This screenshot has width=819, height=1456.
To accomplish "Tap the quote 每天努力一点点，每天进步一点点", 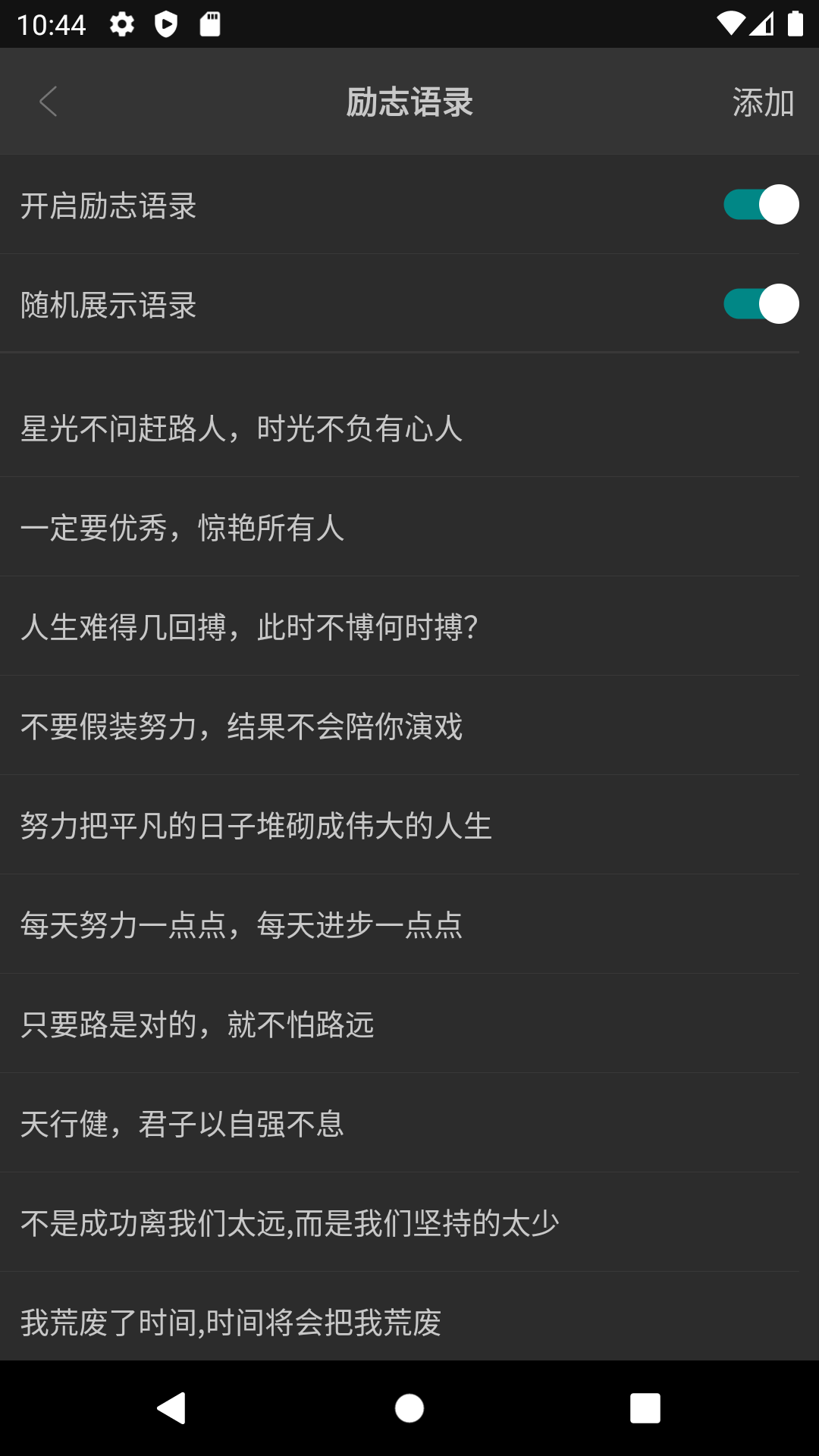I will coord(243,925).
